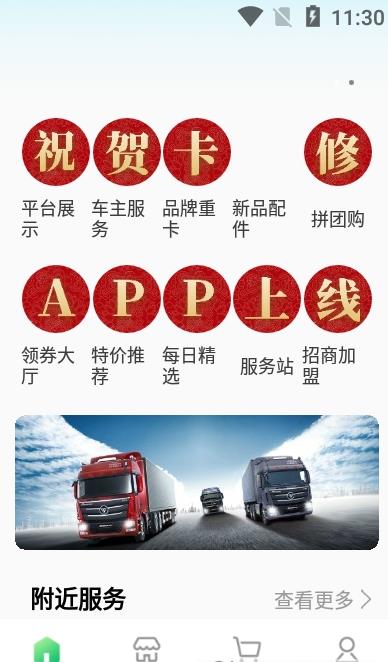
Task: Switch to the shop tab
Action: tap(147, 649)
